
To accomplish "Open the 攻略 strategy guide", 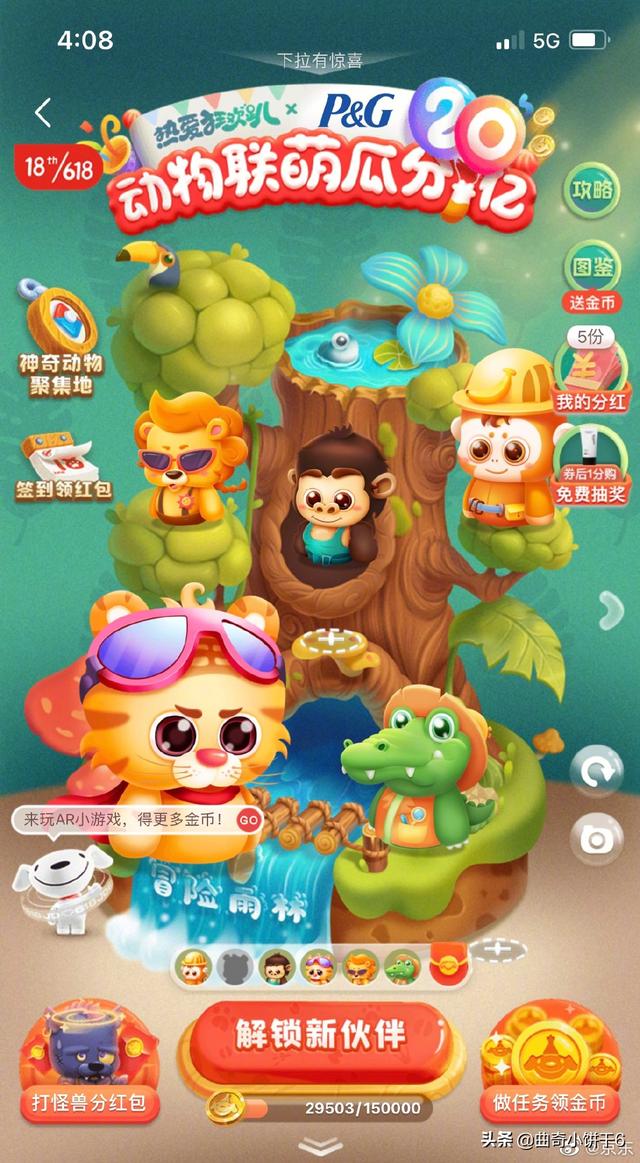I will pos(592,190).
